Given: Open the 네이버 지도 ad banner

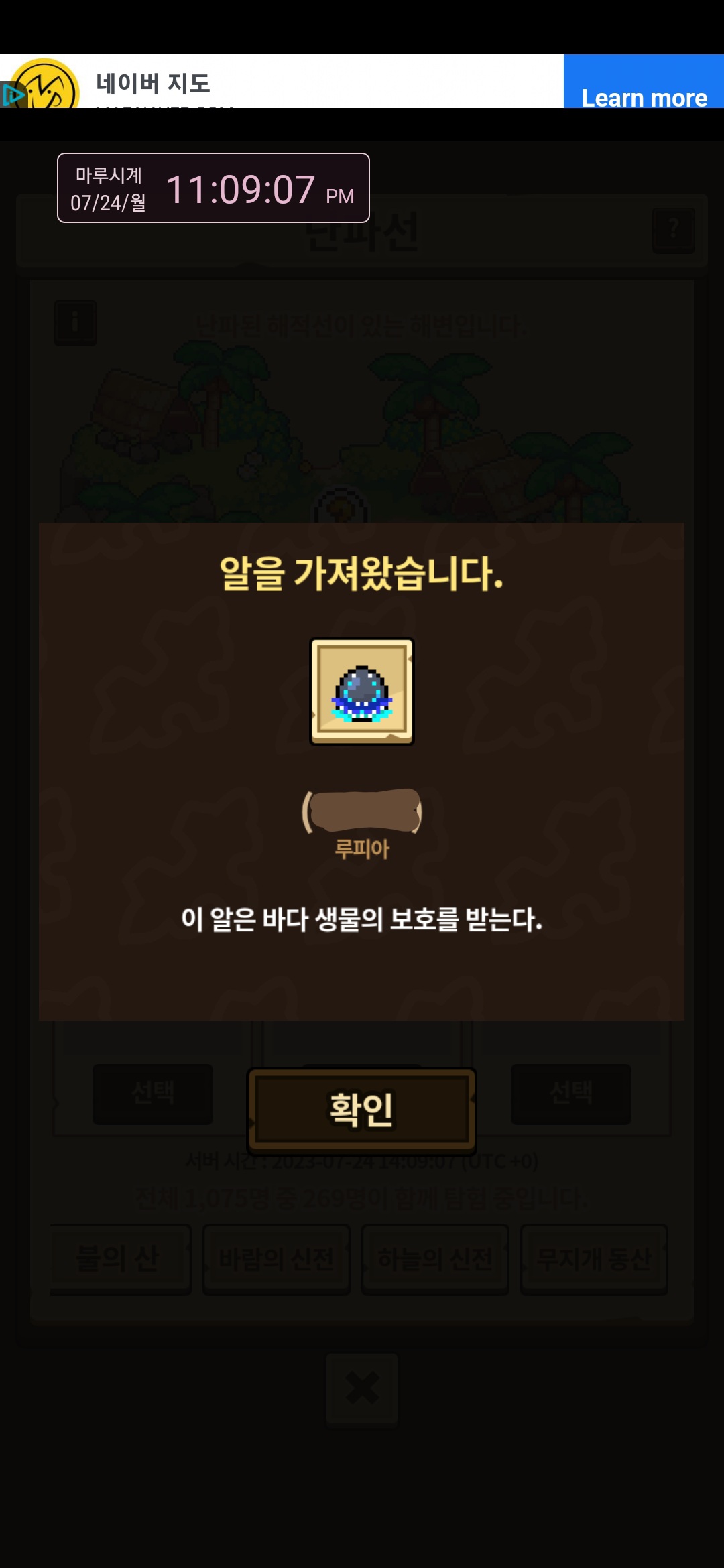Looking at the screenshot, I should click(x=154, y=84).
